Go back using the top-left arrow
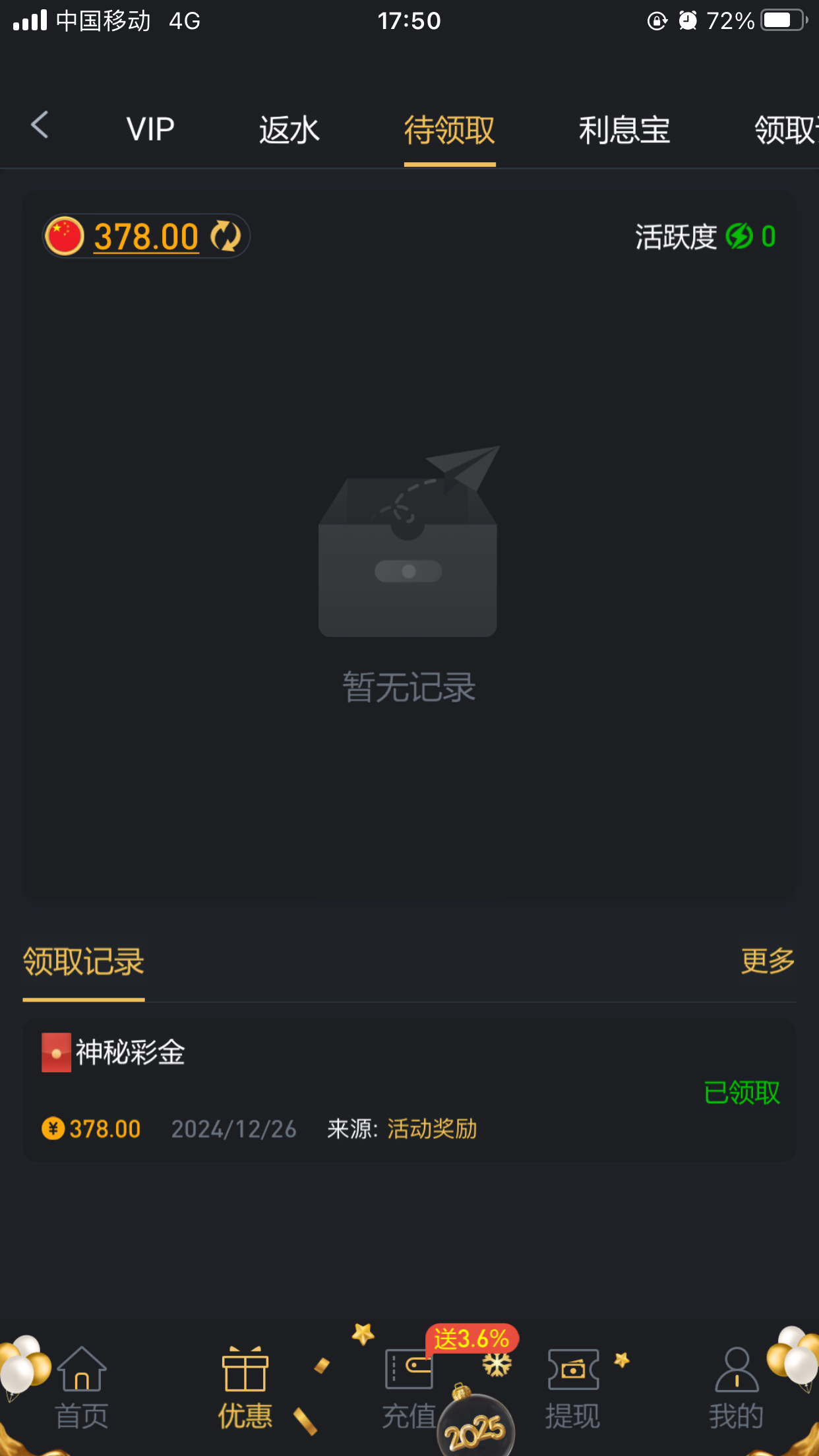 [40, 125]
